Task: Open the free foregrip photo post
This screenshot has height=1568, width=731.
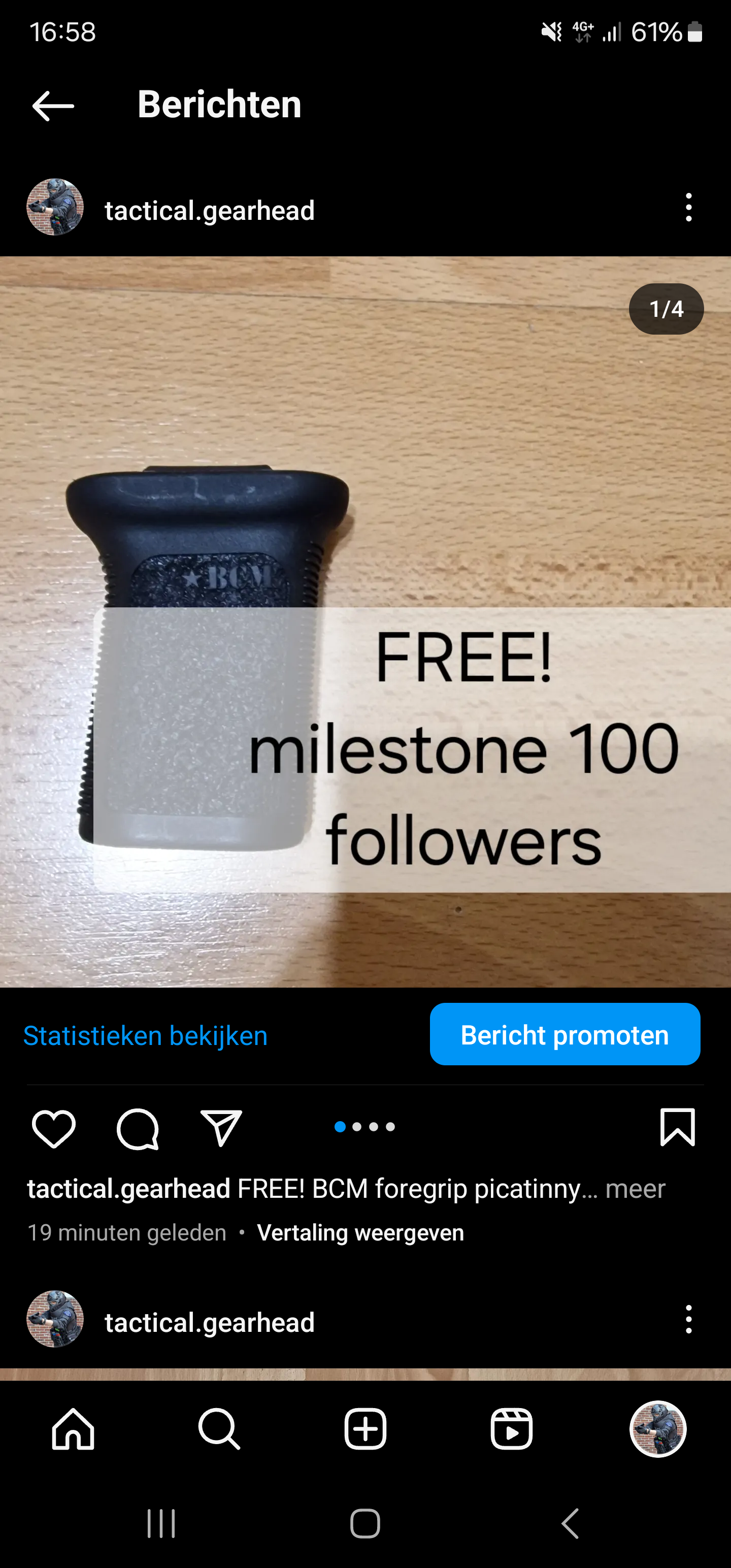Action: pos(365,622)
